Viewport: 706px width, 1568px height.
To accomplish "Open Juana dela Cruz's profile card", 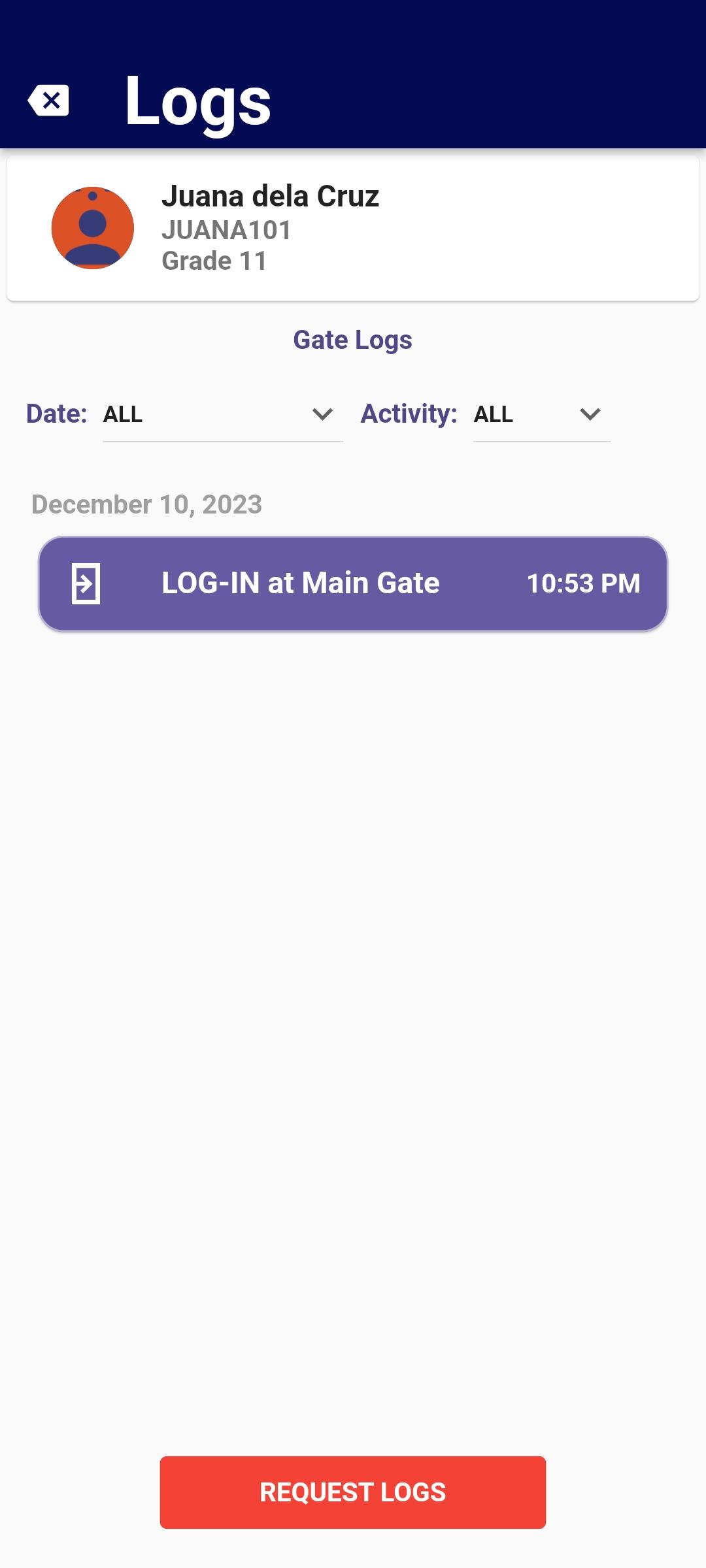I will click(x=353, y=229).
